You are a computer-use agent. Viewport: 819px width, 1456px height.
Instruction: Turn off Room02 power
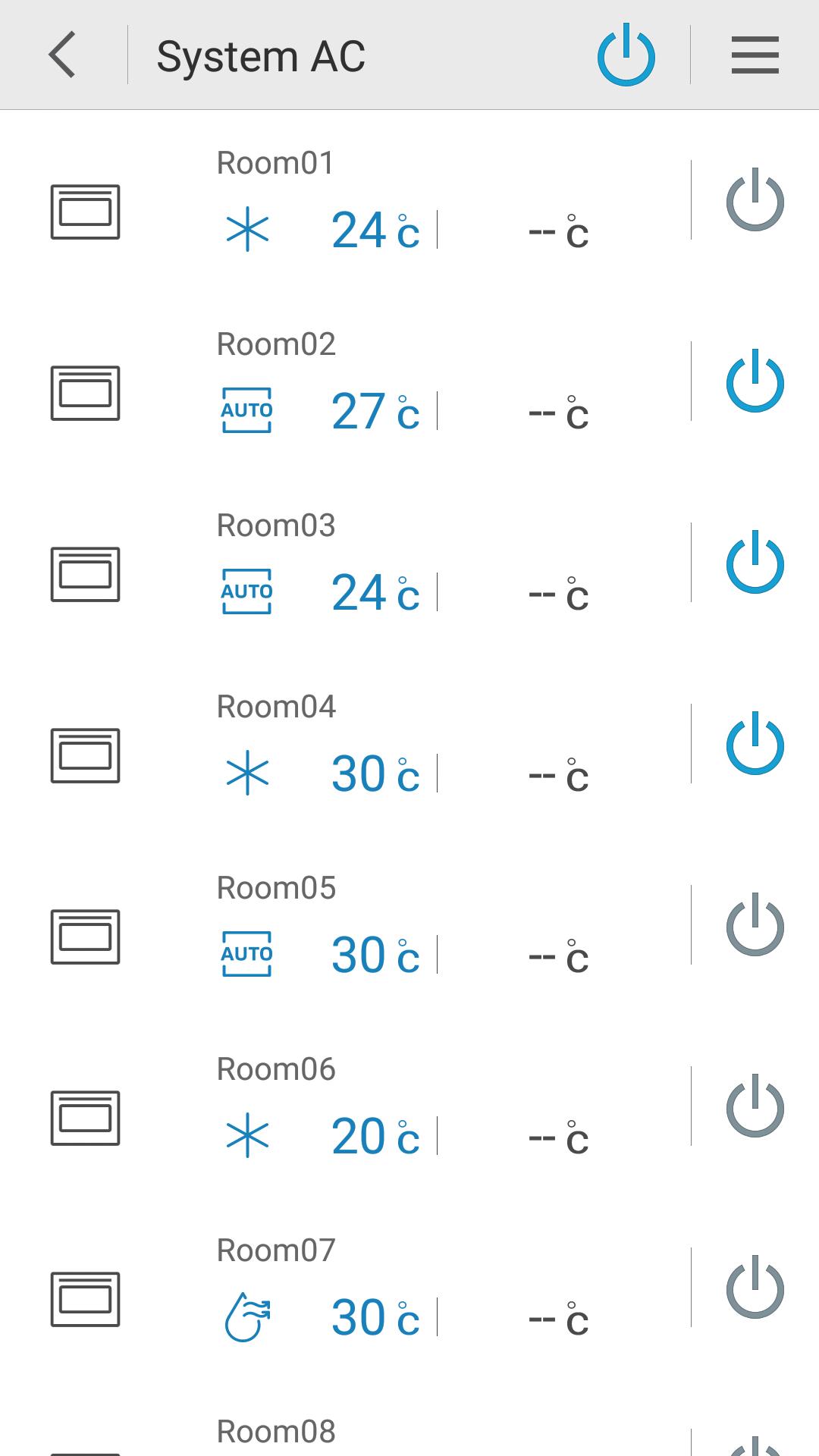pos(755,382)
